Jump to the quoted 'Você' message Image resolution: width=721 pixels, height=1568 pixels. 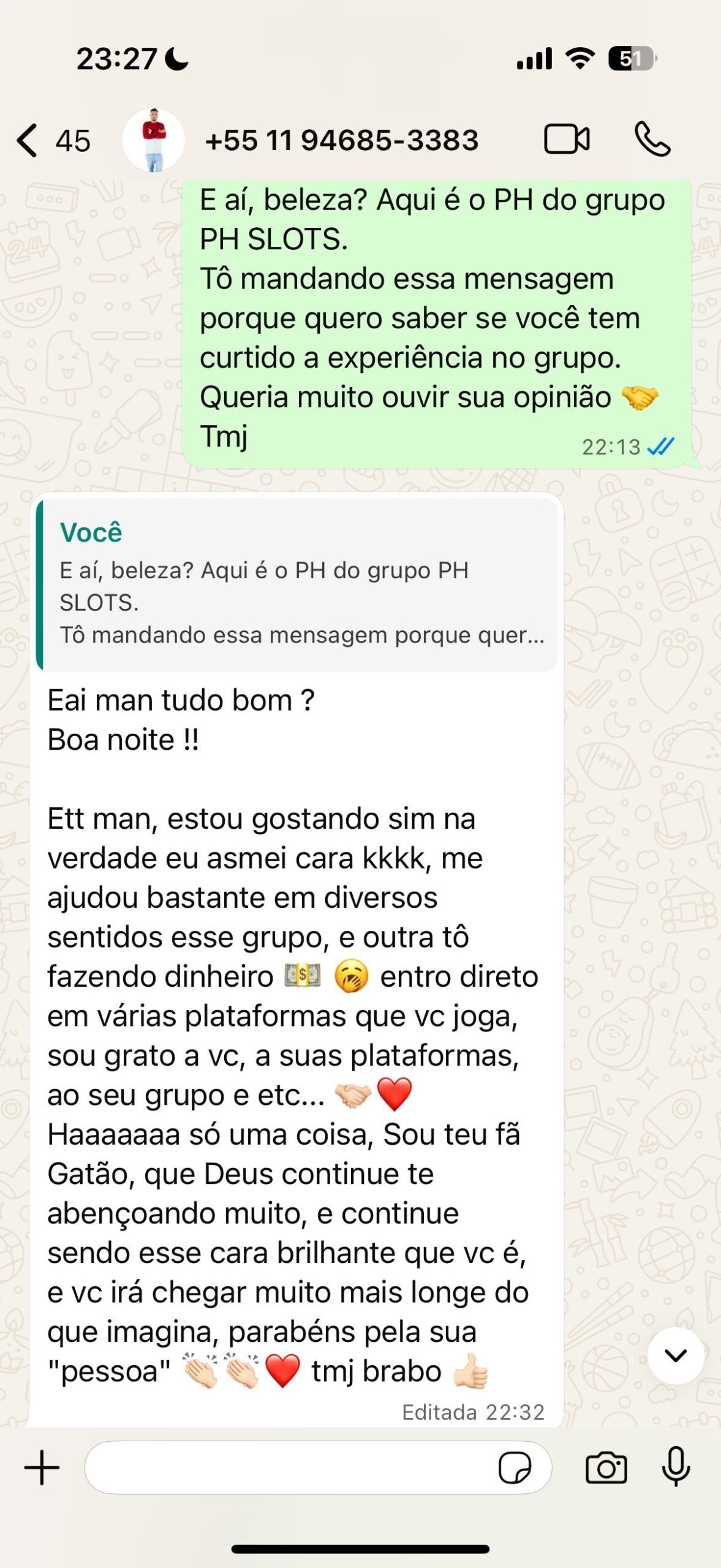(297, 585)
